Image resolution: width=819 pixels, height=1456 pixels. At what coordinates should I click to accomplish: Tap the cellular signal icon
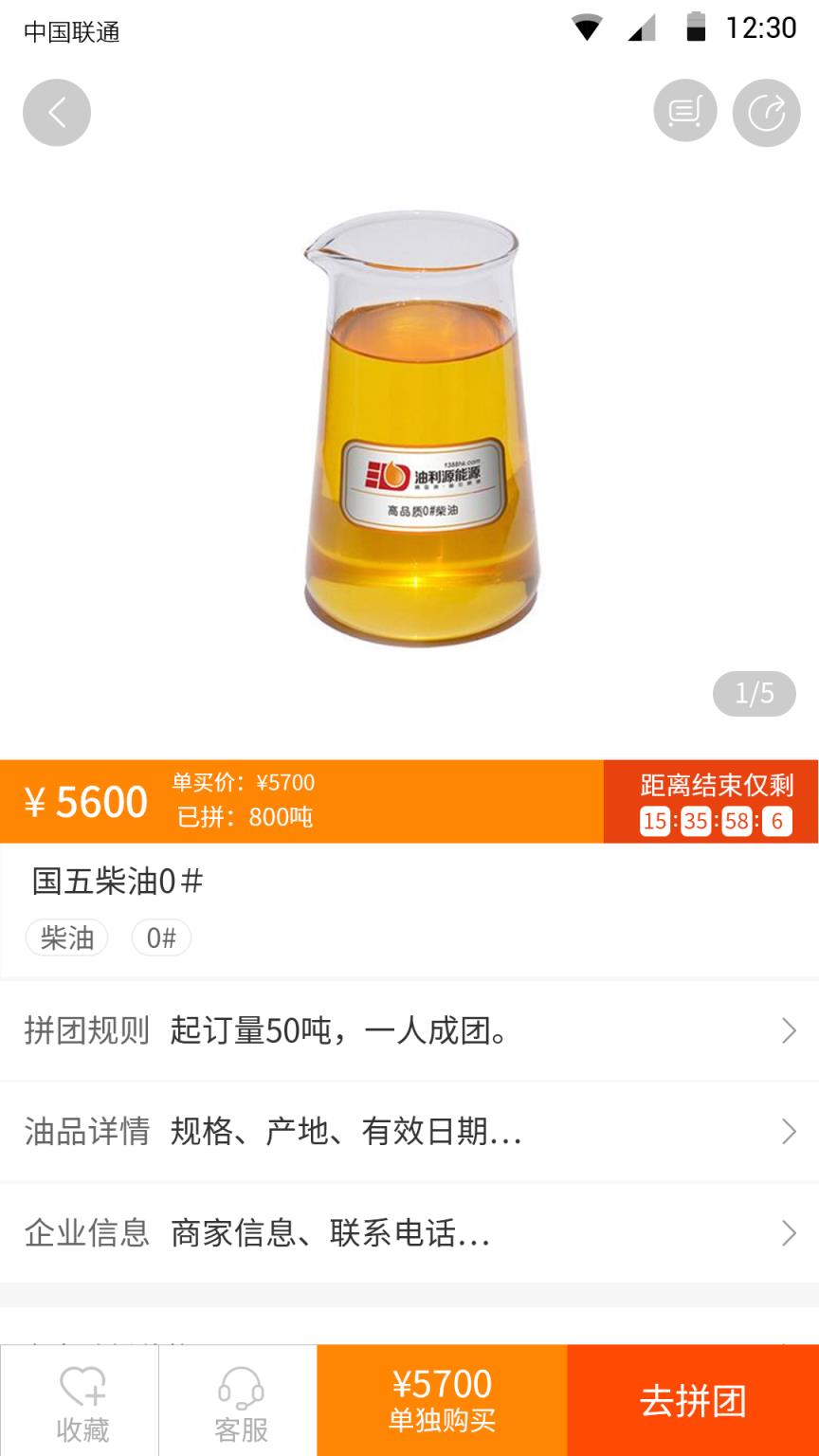(x=644, y=28)
